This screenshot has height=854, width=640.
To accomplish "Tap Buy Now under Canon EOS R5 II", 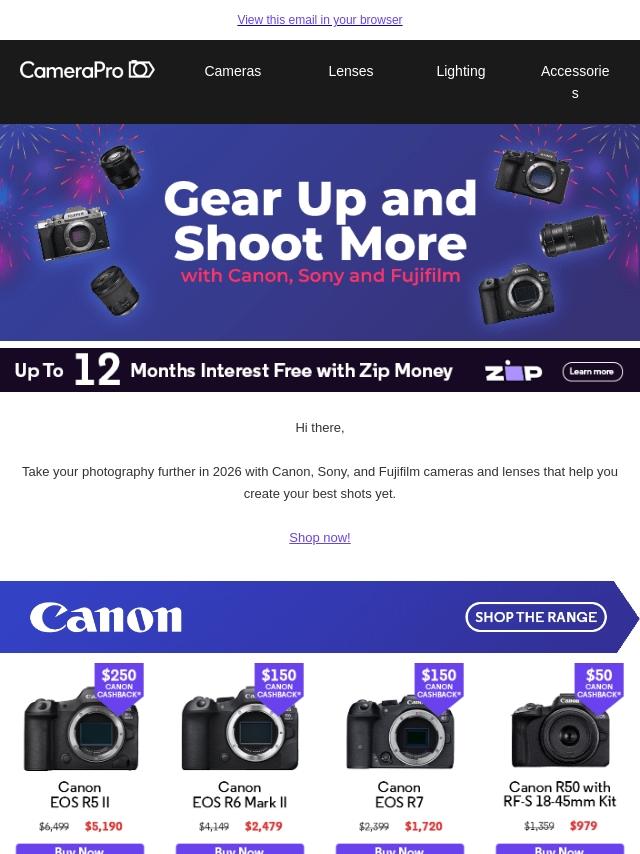I will tap(80, 849).
